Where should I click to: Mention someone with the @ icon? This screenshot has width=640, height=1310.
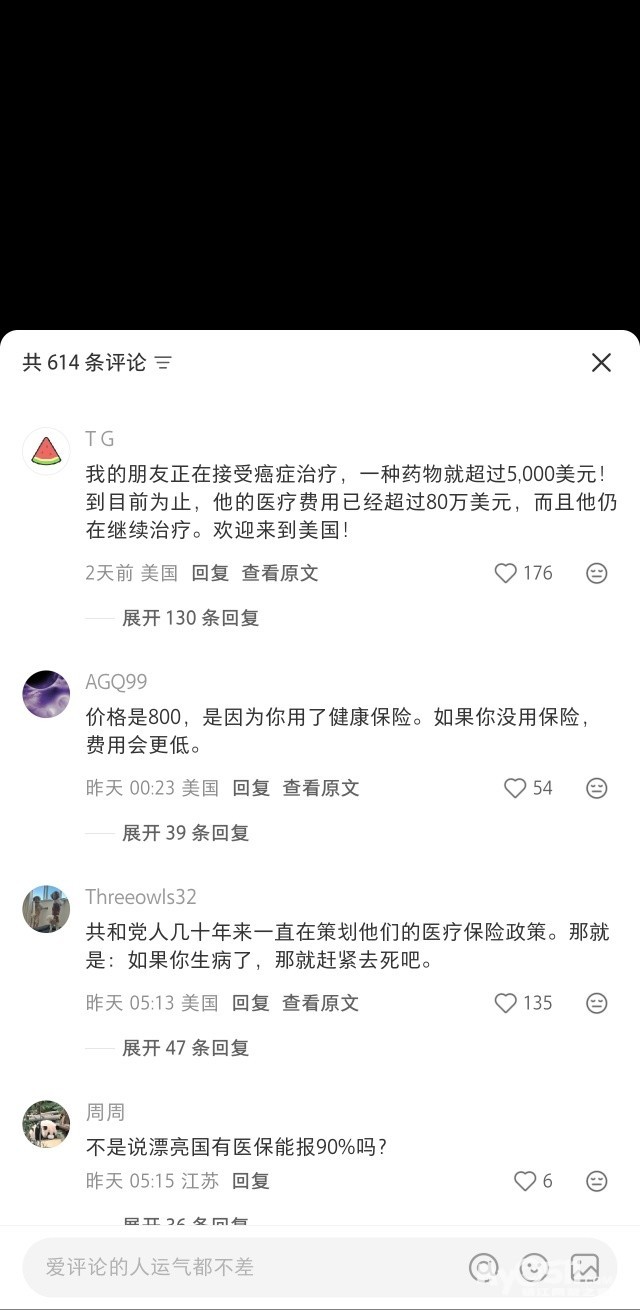484,1267
